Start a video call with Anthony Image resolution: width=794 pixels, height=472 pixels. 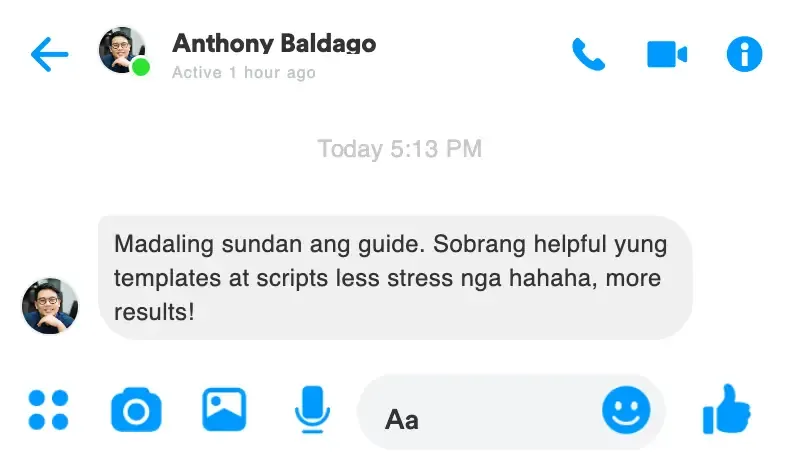[x=667, y=54]
